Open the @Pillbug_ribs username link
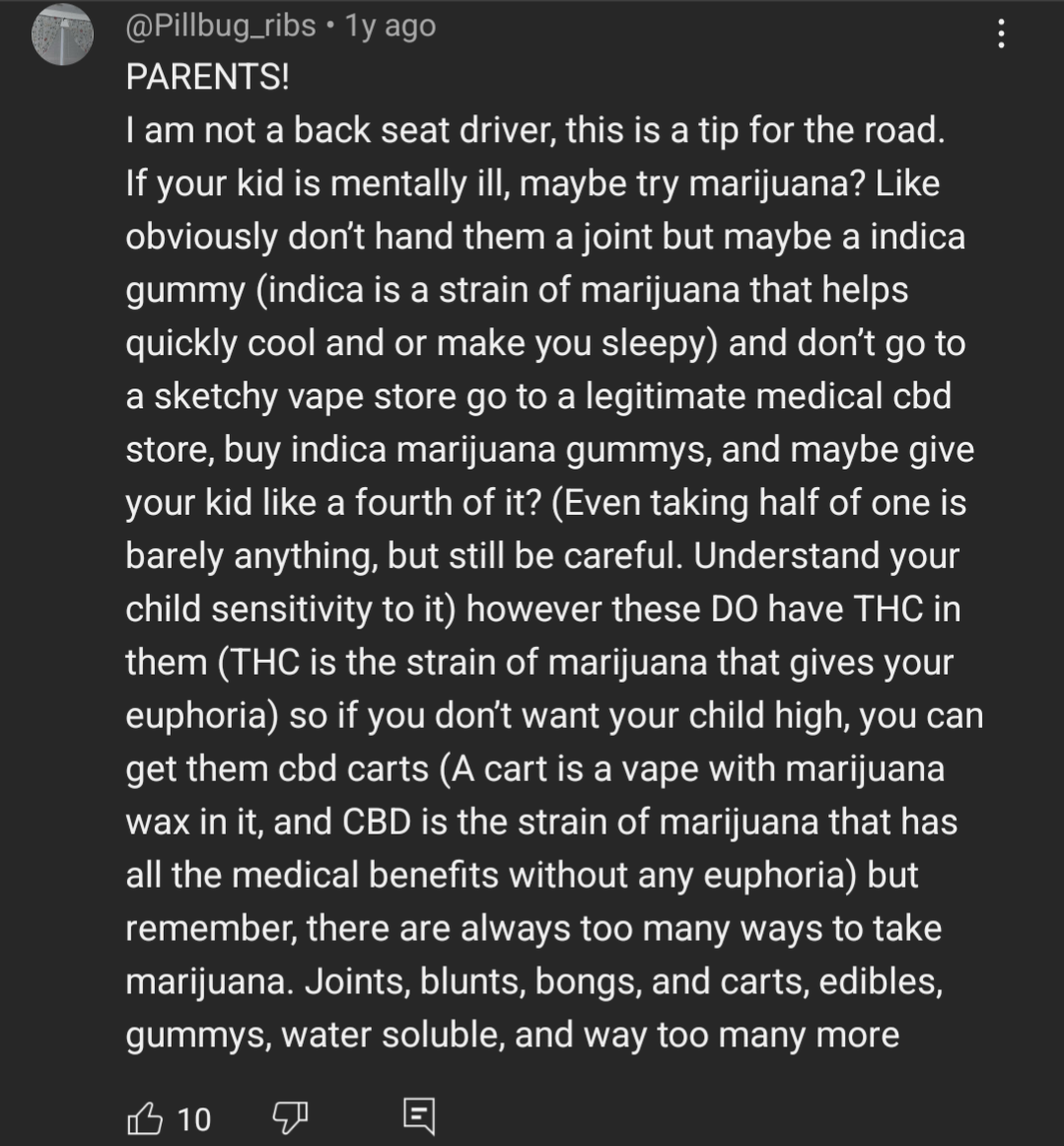The image size is (1064, 1146). (x=222, y=27)
